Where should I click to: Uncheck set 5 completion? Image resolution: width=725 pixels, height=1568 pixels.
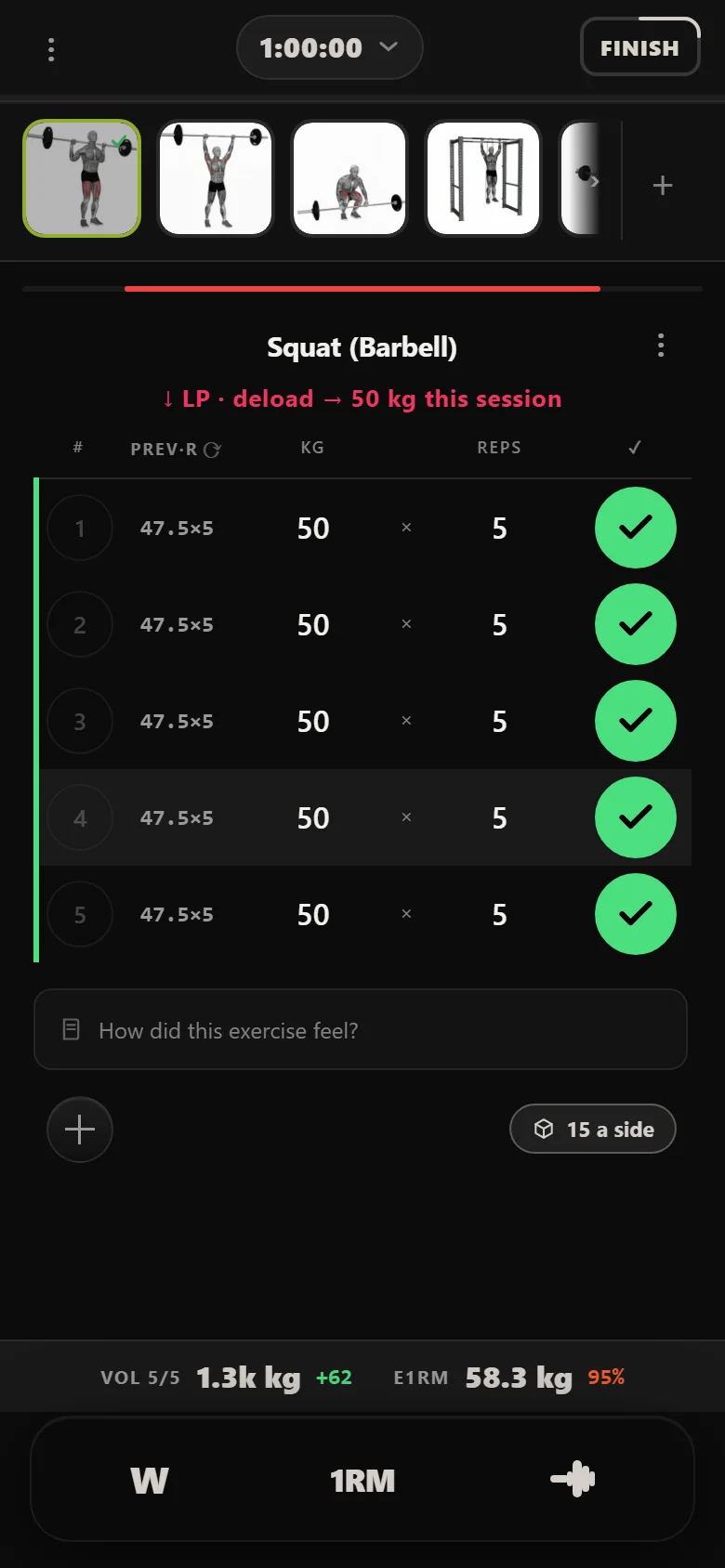[636, 914]
